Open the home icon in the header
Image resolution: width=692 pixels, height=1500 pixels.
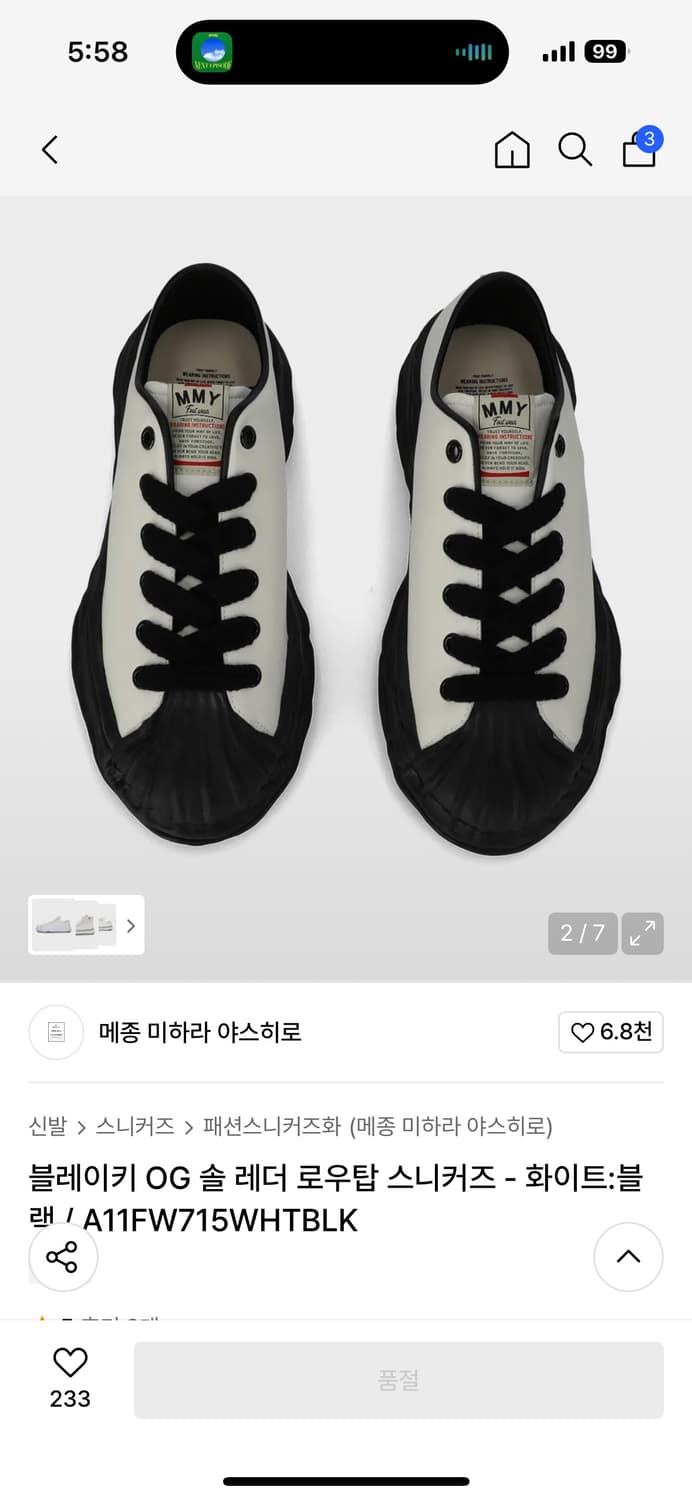coord(512,150)
